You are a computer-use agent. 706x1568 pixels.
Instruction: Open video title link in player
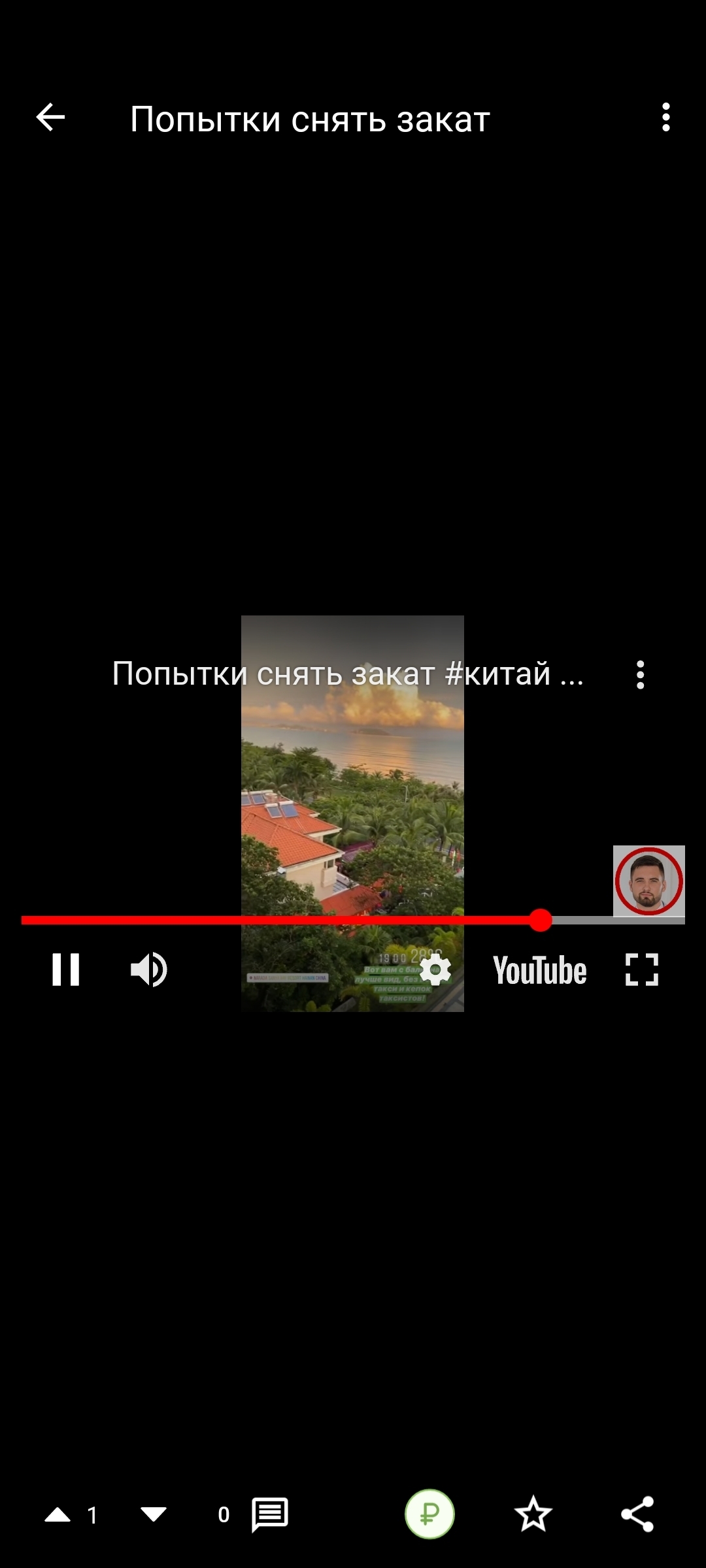pos(348,674)
